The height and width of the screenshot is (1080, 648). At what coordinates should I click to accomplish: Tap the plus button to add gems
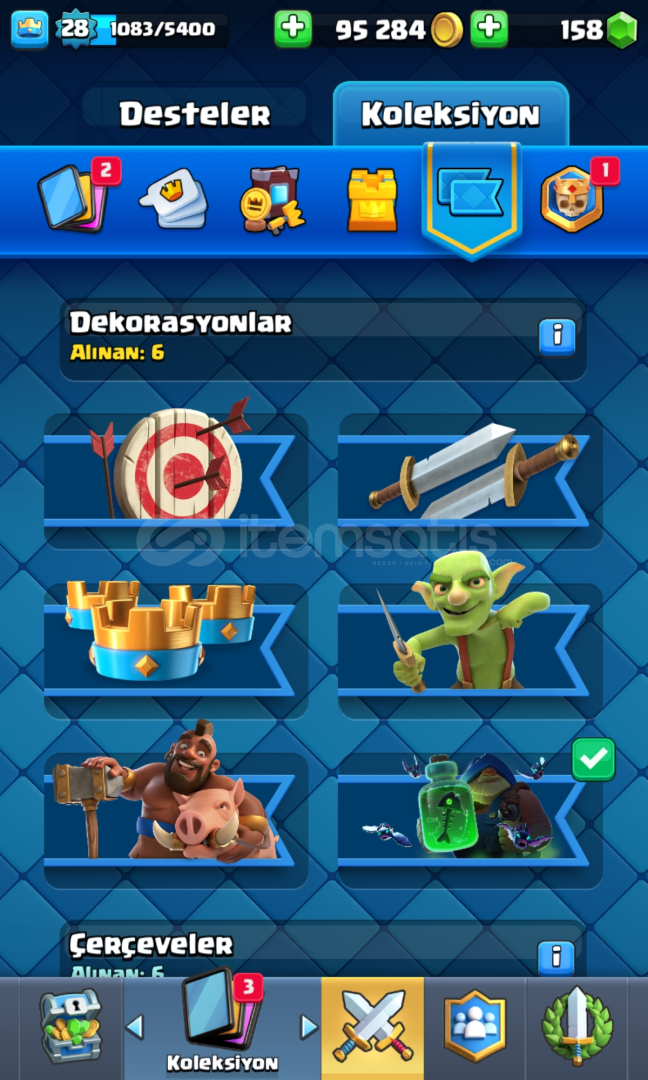coord(489,29)
